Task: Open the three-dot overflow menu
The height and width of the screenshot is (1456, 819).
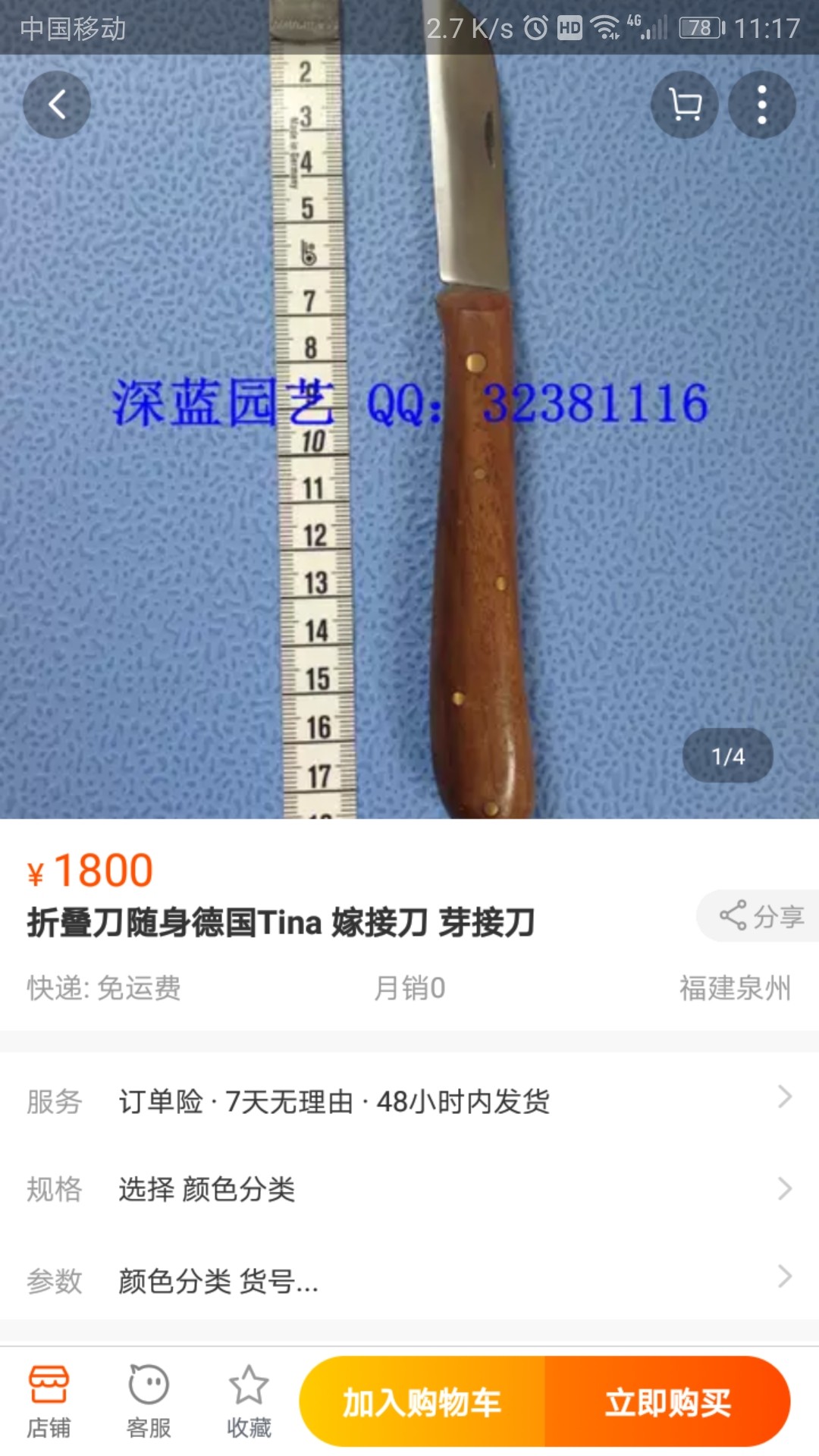Action: pyautogui.click(x=762, y=105)
